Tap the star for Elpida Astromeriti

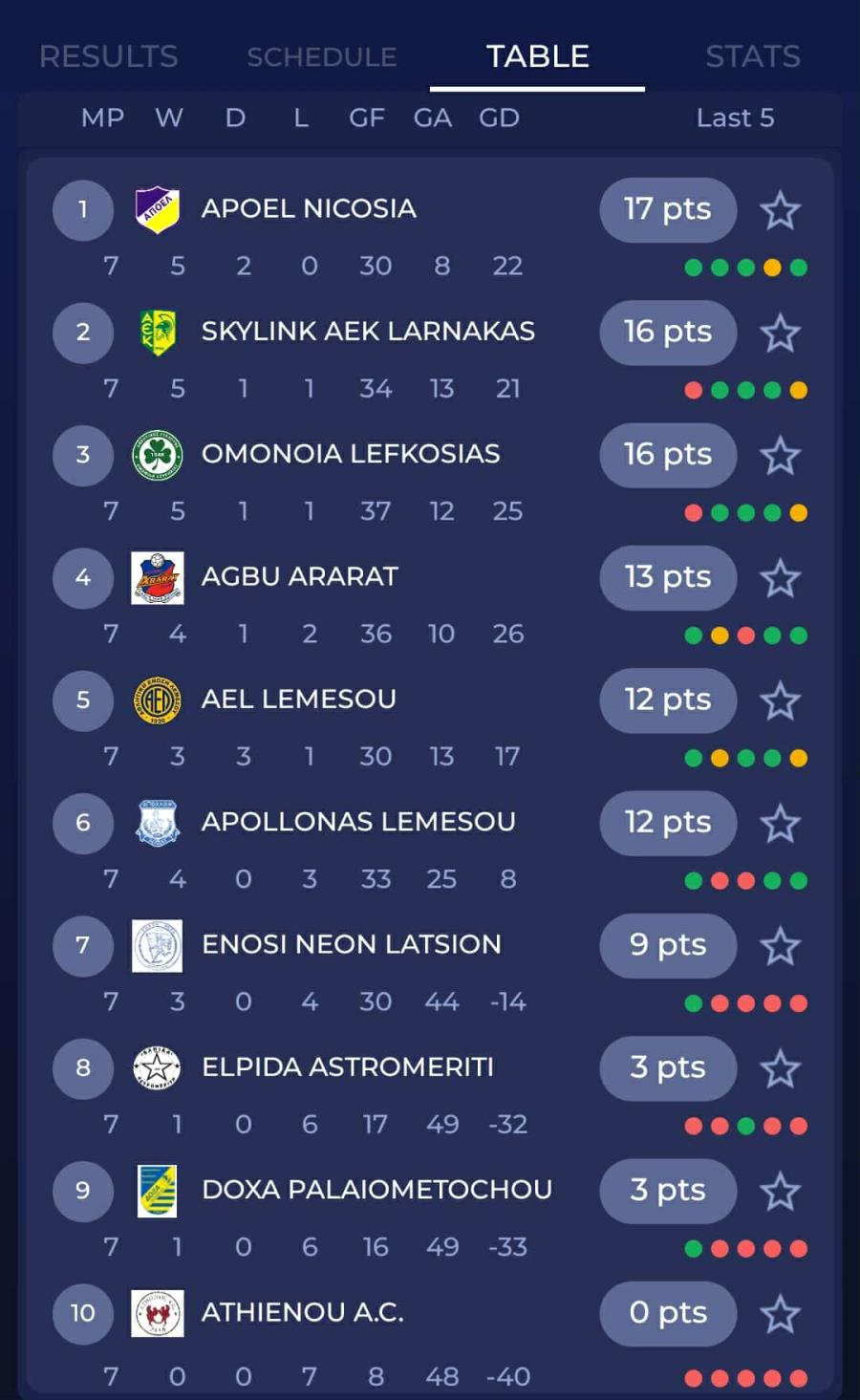[x=780, y=1068]
